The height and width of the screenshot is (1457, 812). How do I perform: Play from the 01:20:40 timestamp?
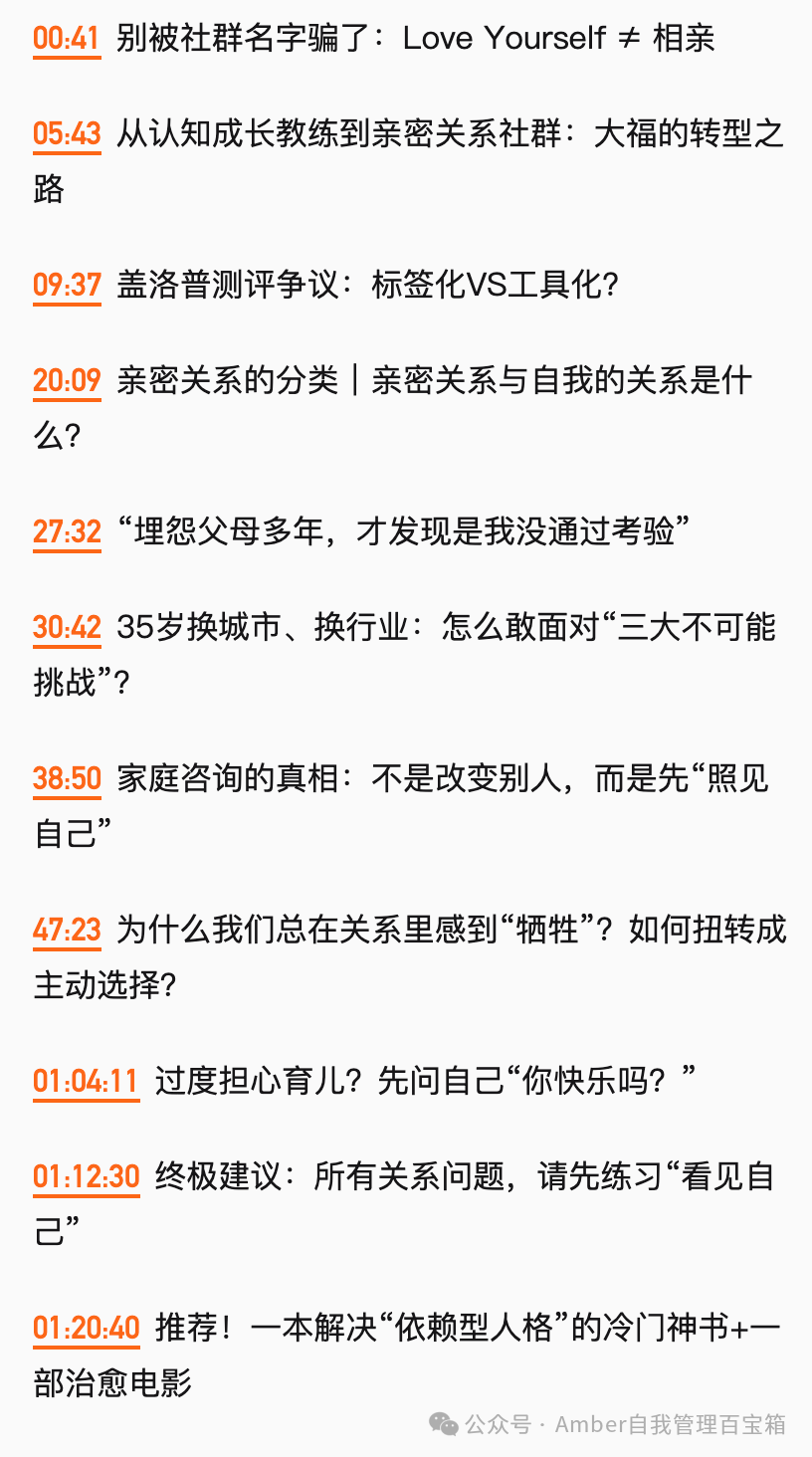coord(86,1328)
